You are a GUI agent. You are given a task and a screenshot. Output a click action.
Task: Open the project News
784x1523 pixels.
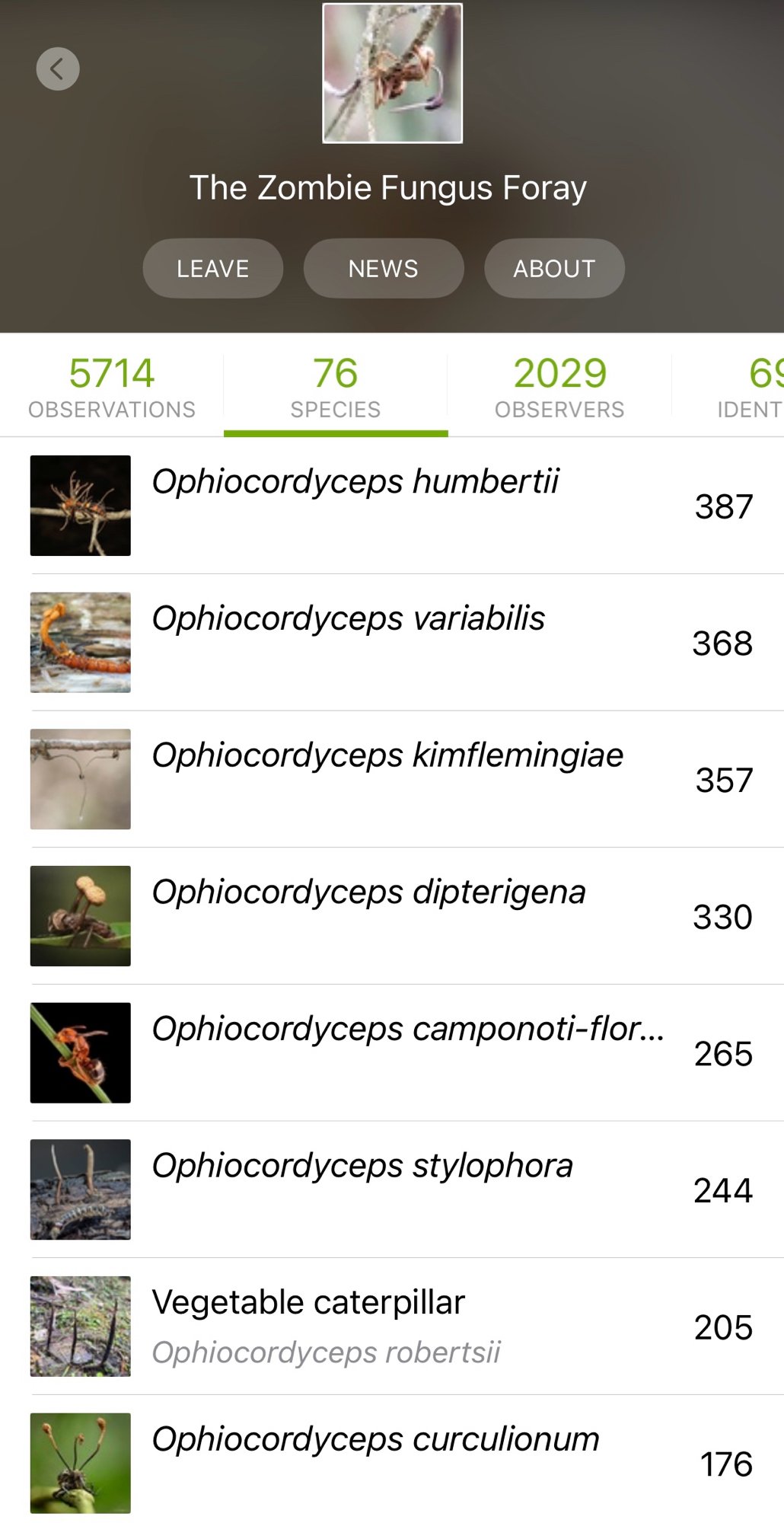384,269
